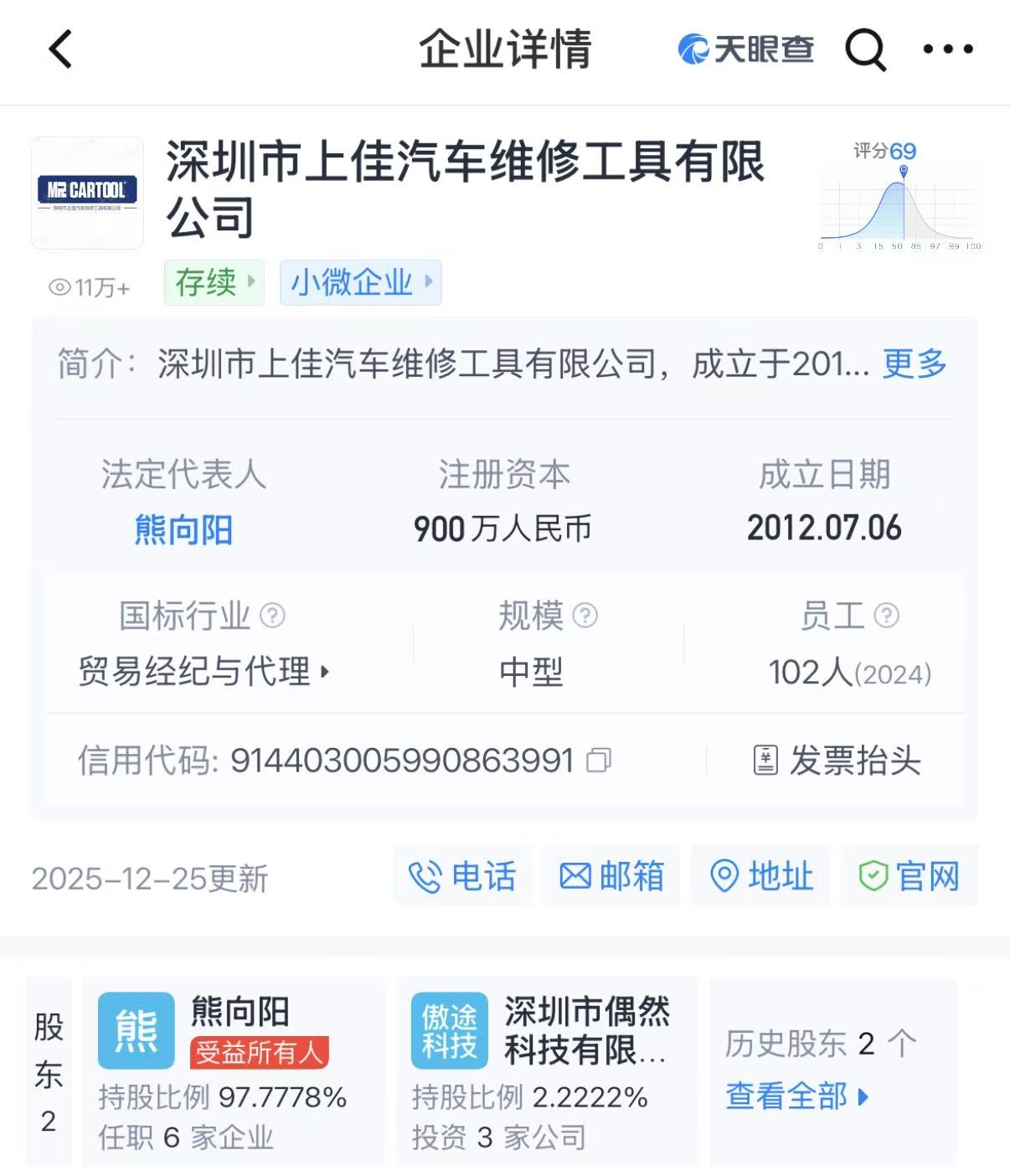Open the company's 官网
The width and height of the screenshot is (1010, 1176).
coord(909,877)
